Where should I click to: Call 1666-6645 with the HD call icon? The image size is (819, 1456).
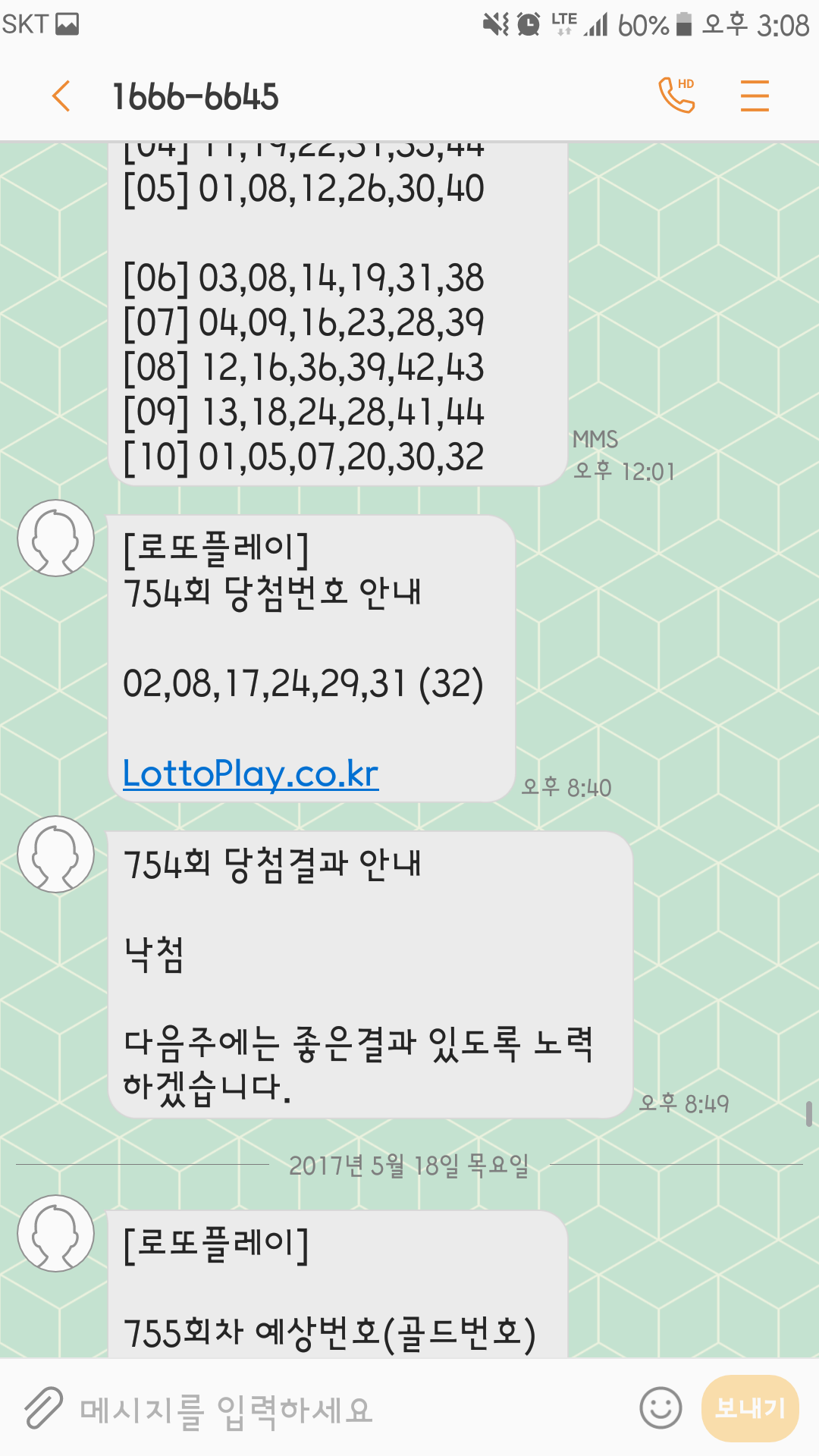[676, 96]
